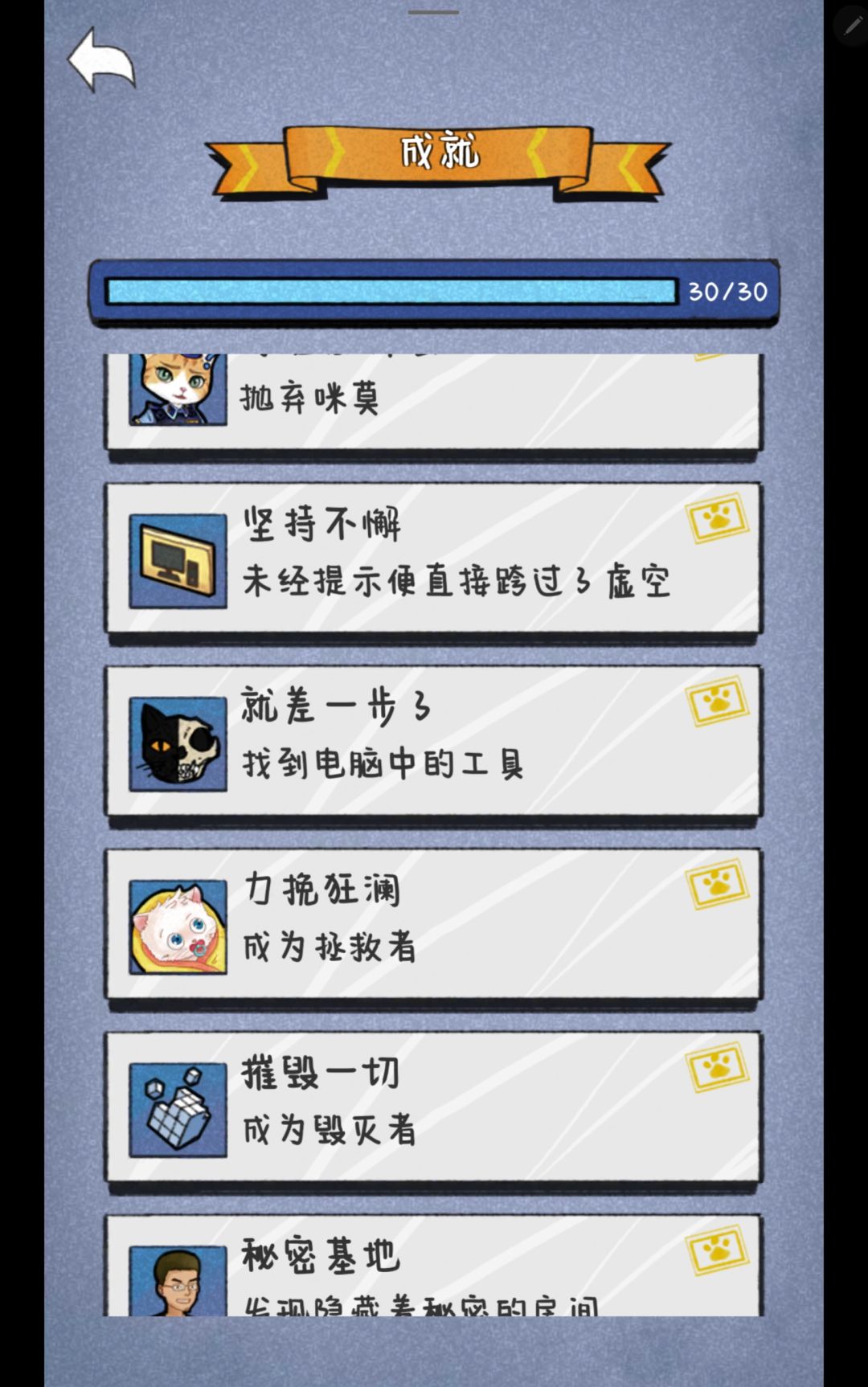Select the crumbling cube icon for 摧毁一切
Screen dimensions: 868x1387
(176, 1109)
